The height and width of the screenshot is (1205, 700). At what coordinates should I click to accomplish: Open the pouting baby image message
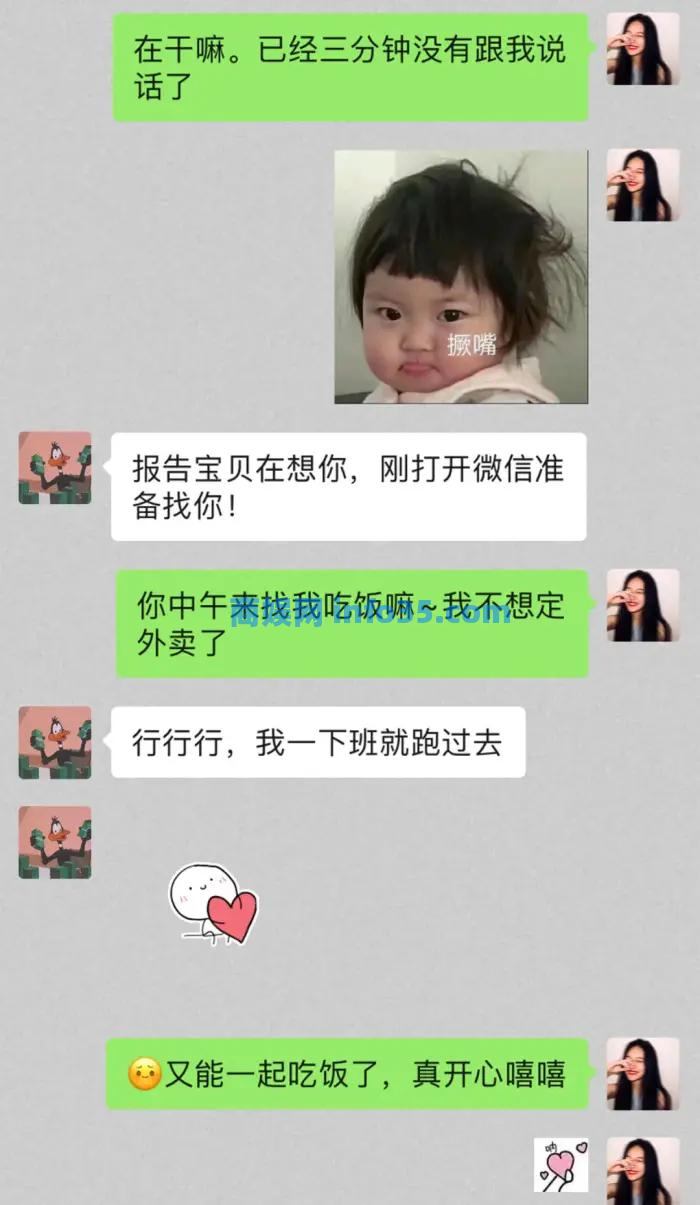pyautogui.click(x=461, y=277)
